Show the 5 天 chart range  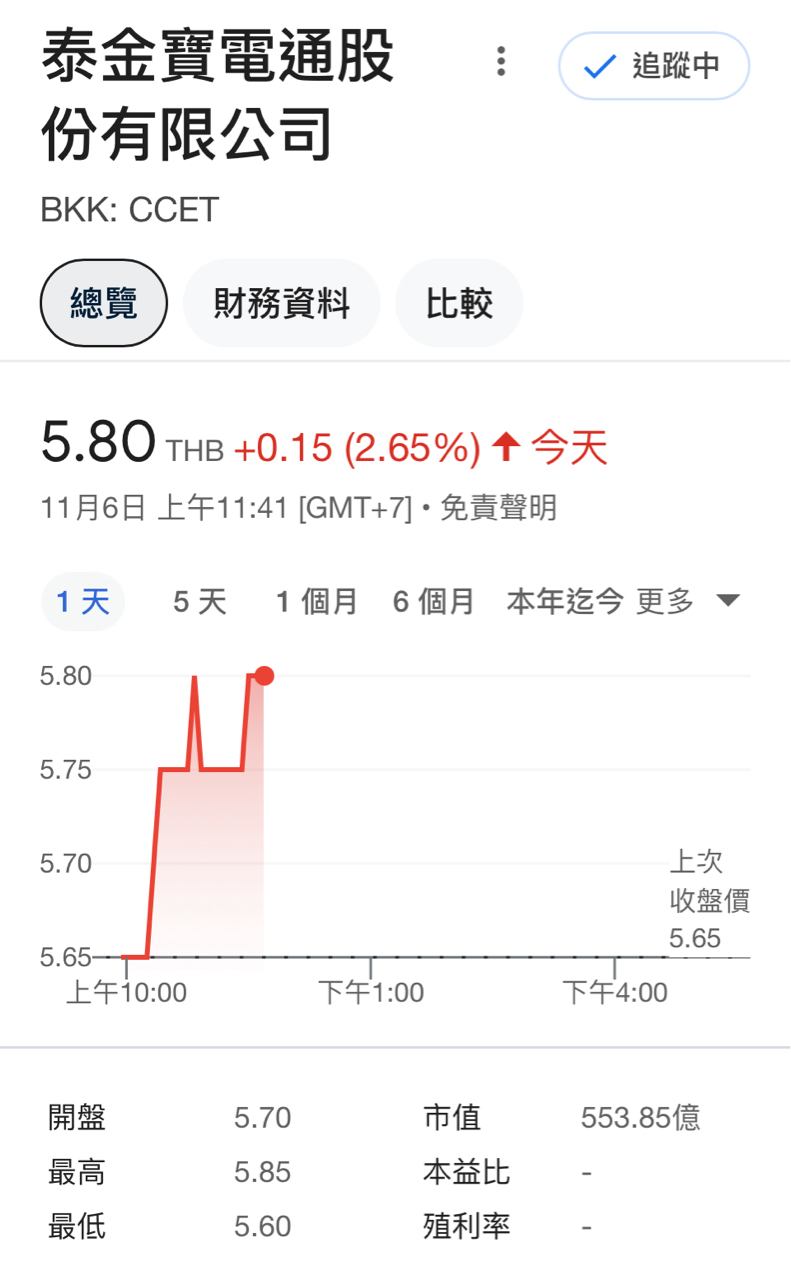200,602
